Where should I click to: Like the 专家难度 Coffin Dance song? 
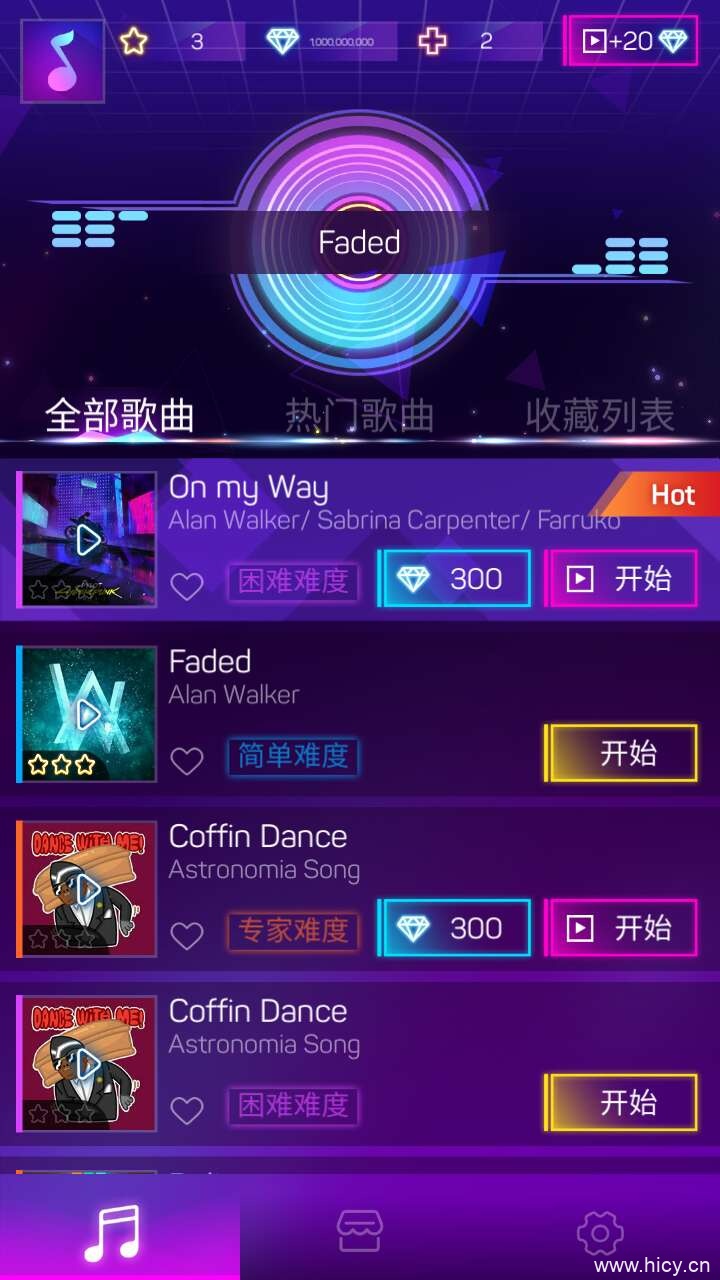pos(187,936)
